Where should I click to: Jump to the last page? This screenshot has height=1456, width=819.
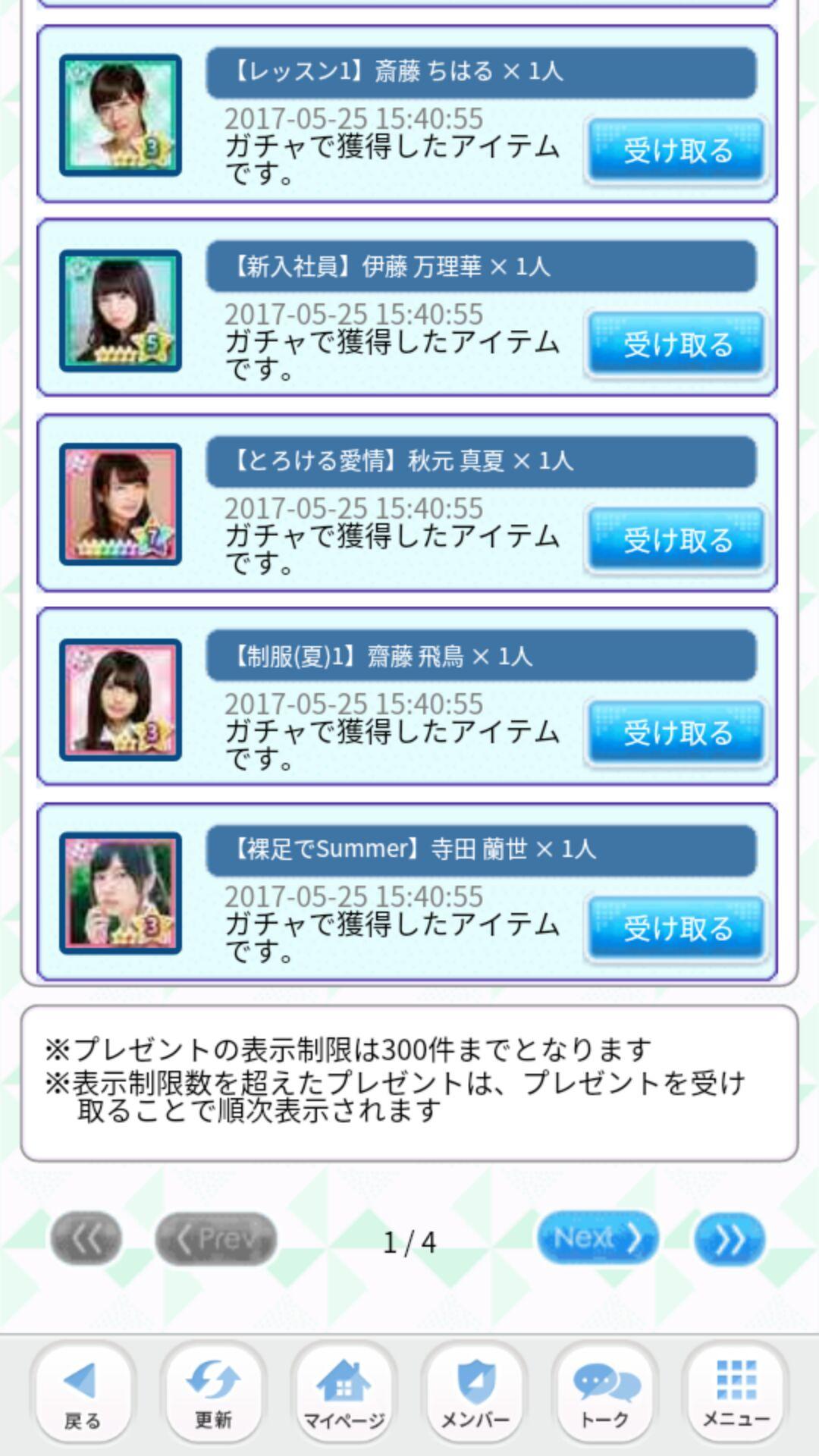[729, 1239]
